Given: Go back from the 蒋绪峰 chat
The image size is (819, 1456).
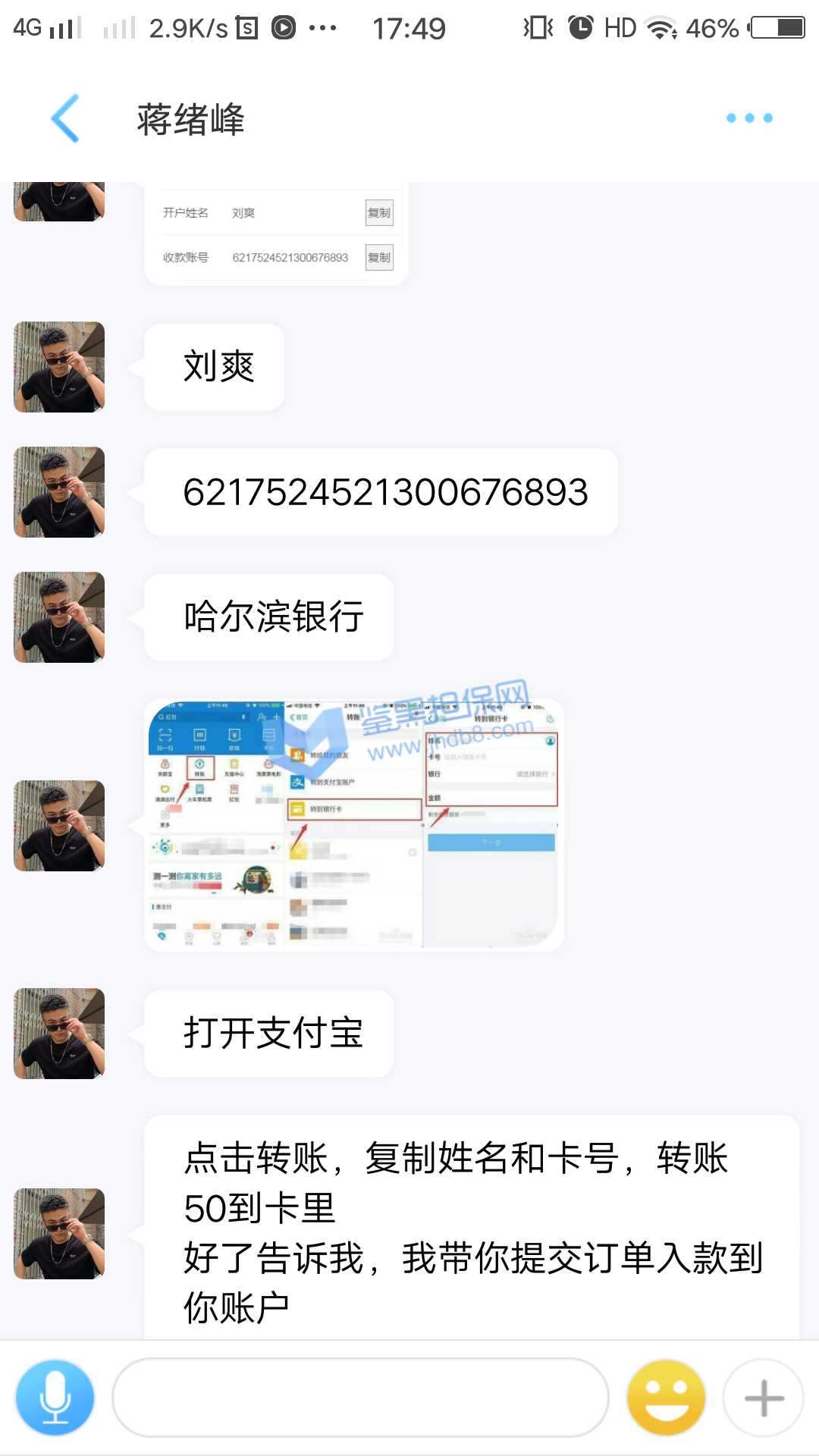Looking at the screenshot, I should tap(65, 118).
